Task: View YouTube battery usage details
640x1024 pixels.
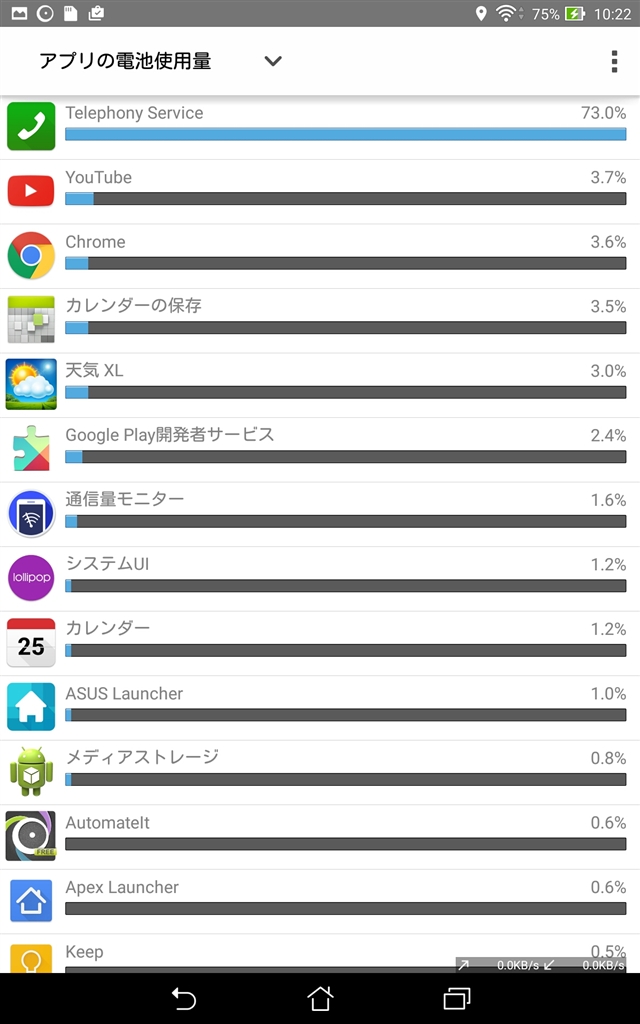Action: 320,190
